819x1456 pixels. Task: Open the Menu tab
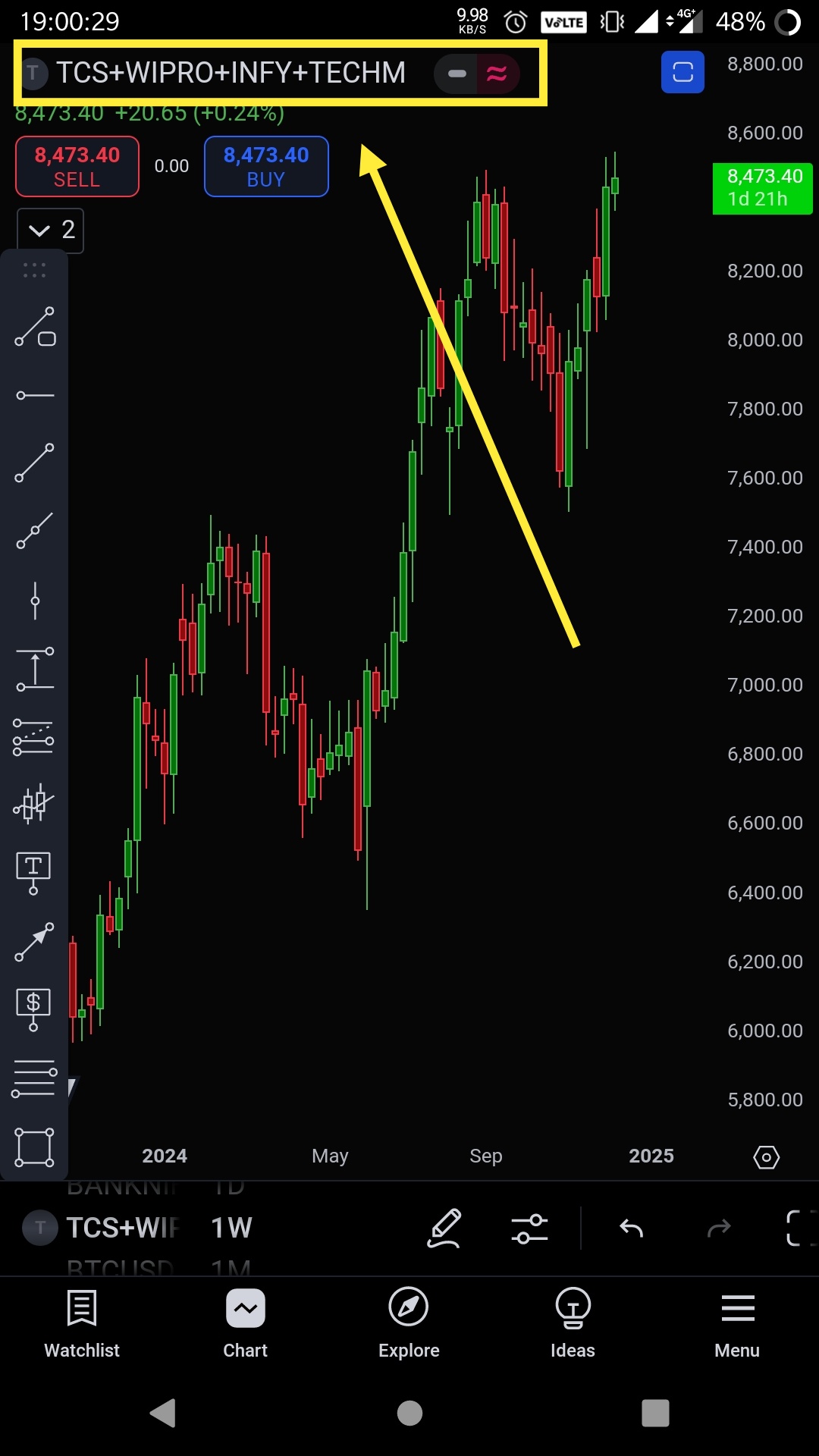click(x=736, y=1323)
